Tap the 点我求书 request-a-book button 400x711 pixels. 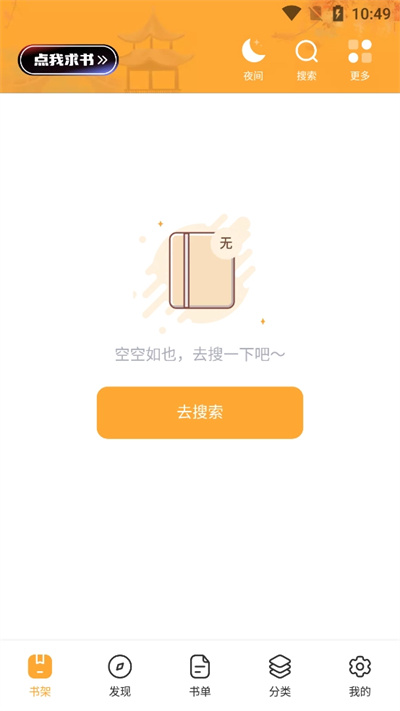68,60
